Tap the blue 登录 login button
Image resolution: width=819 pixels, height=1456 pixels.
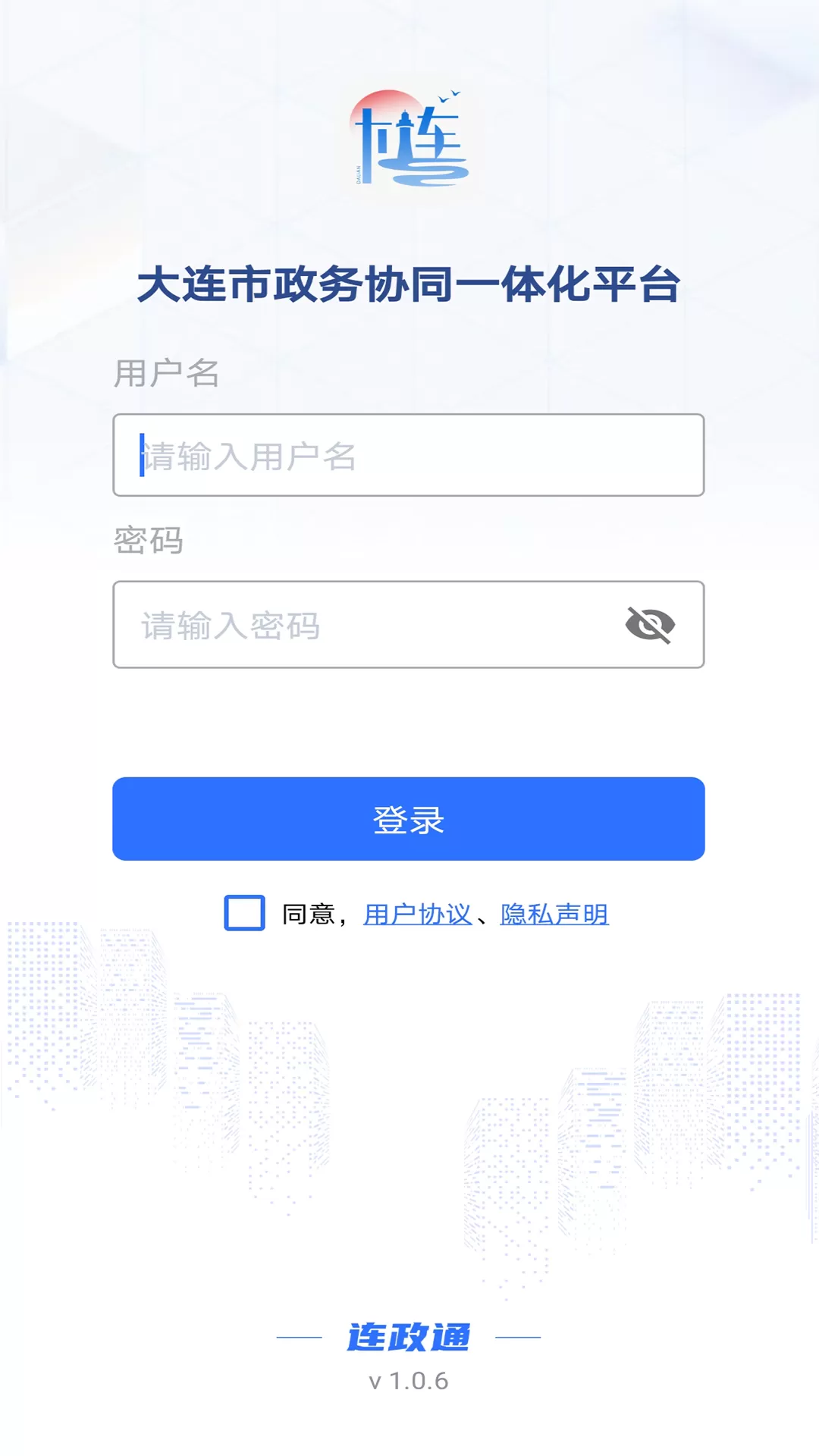409,819
